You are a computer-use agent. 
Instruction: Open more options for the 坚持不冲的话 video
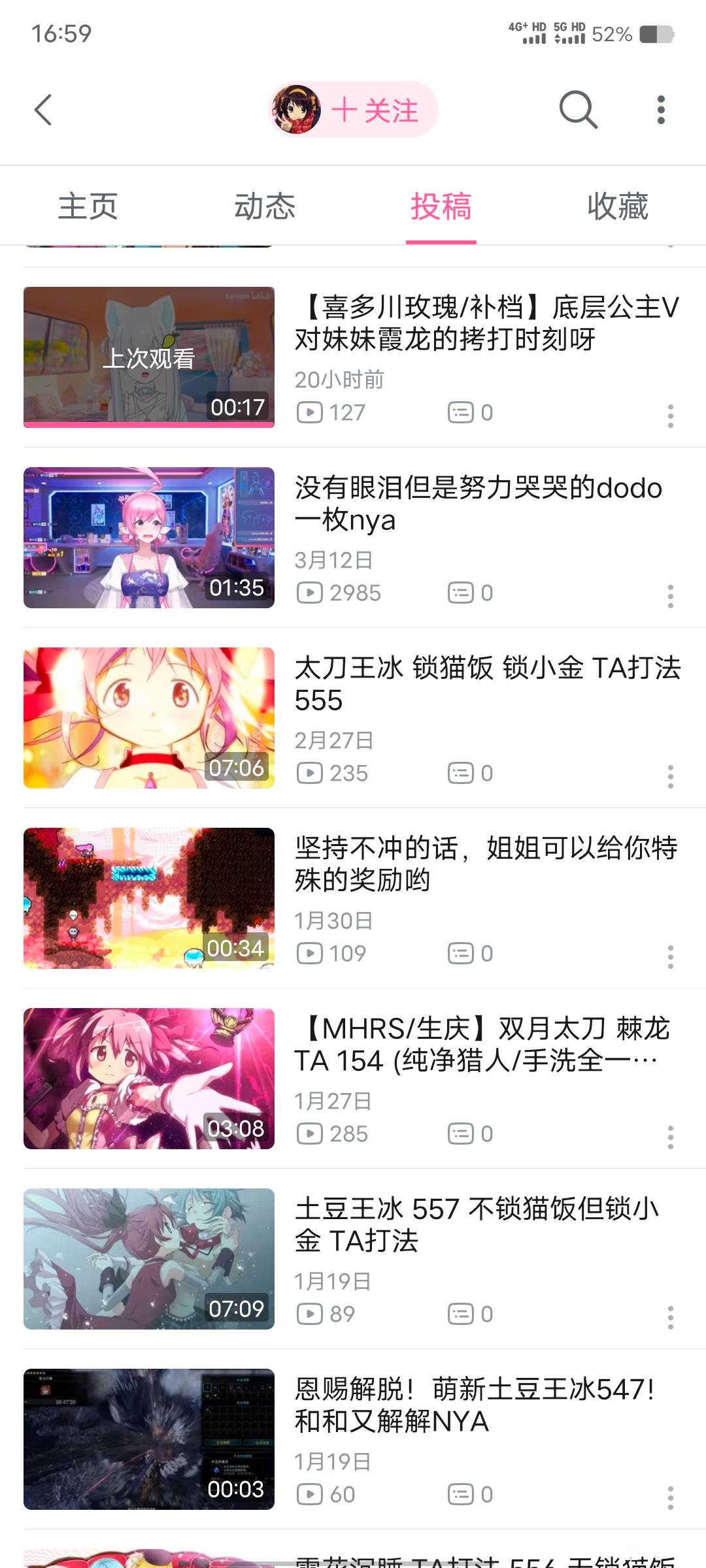pyautogui.click(x=670, y=957)
